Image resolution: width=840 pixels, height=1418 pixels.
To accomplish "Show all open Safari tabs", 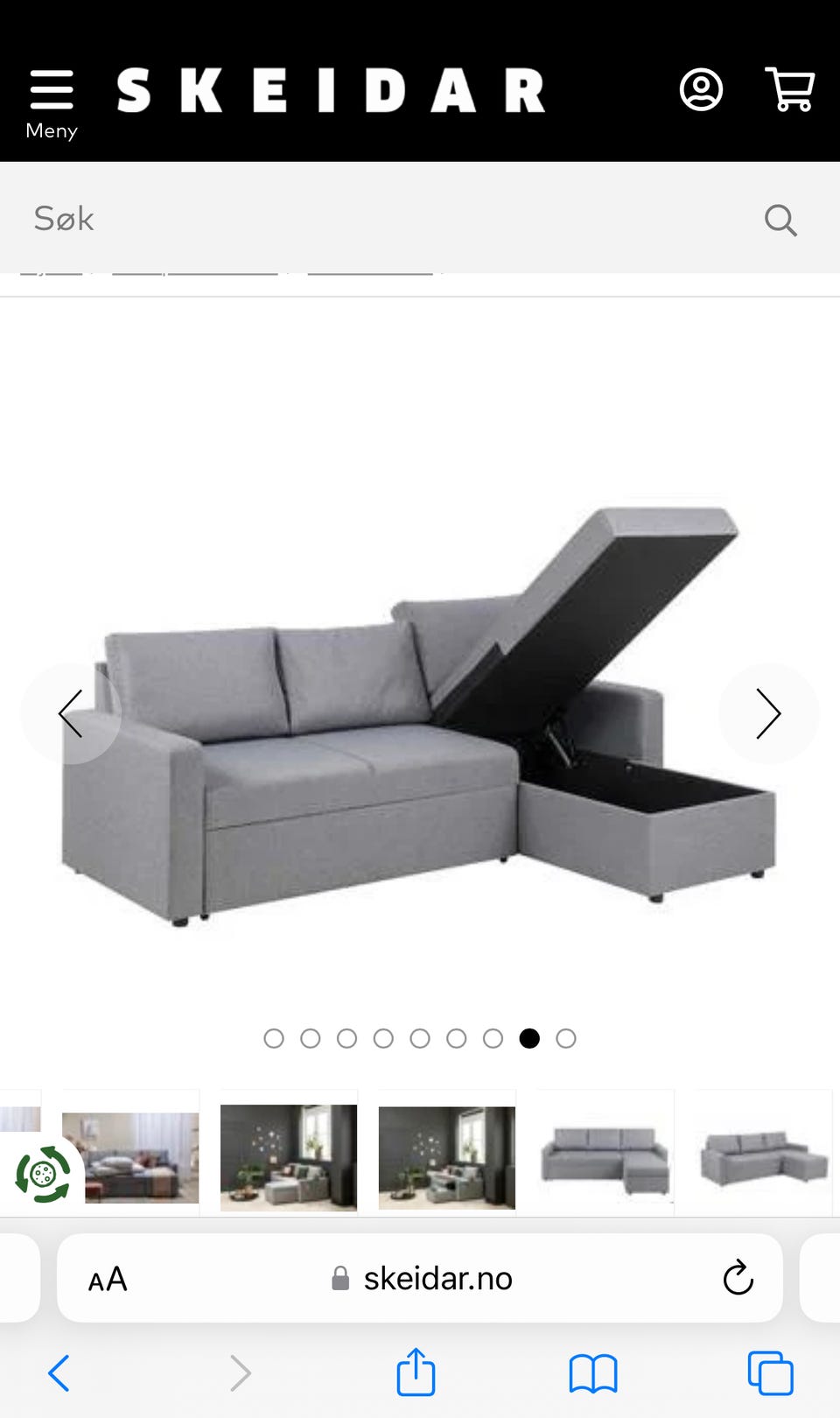I will point(770,1372).
